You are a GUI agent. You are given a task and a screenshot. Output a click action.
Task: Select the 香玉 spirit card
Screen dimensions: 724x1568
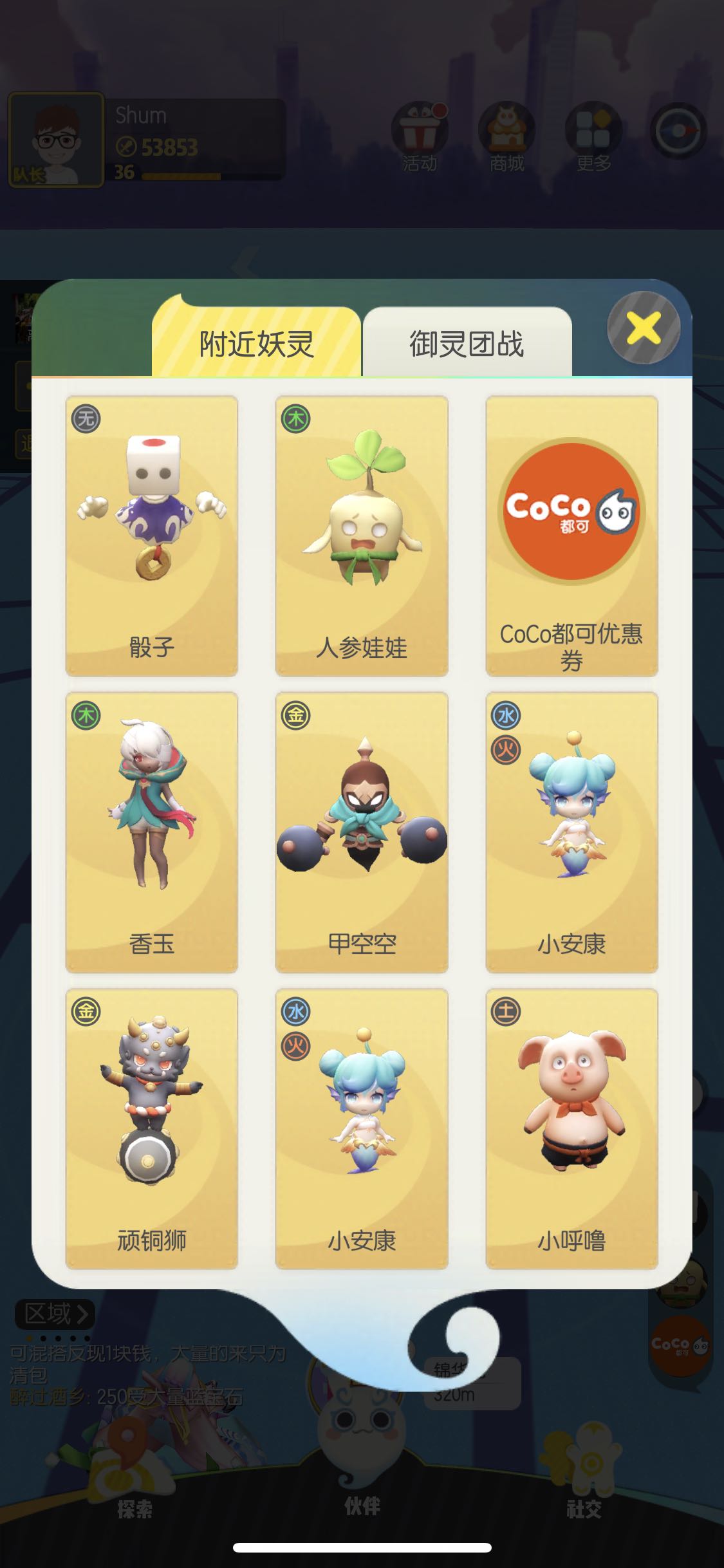point(152,832)
